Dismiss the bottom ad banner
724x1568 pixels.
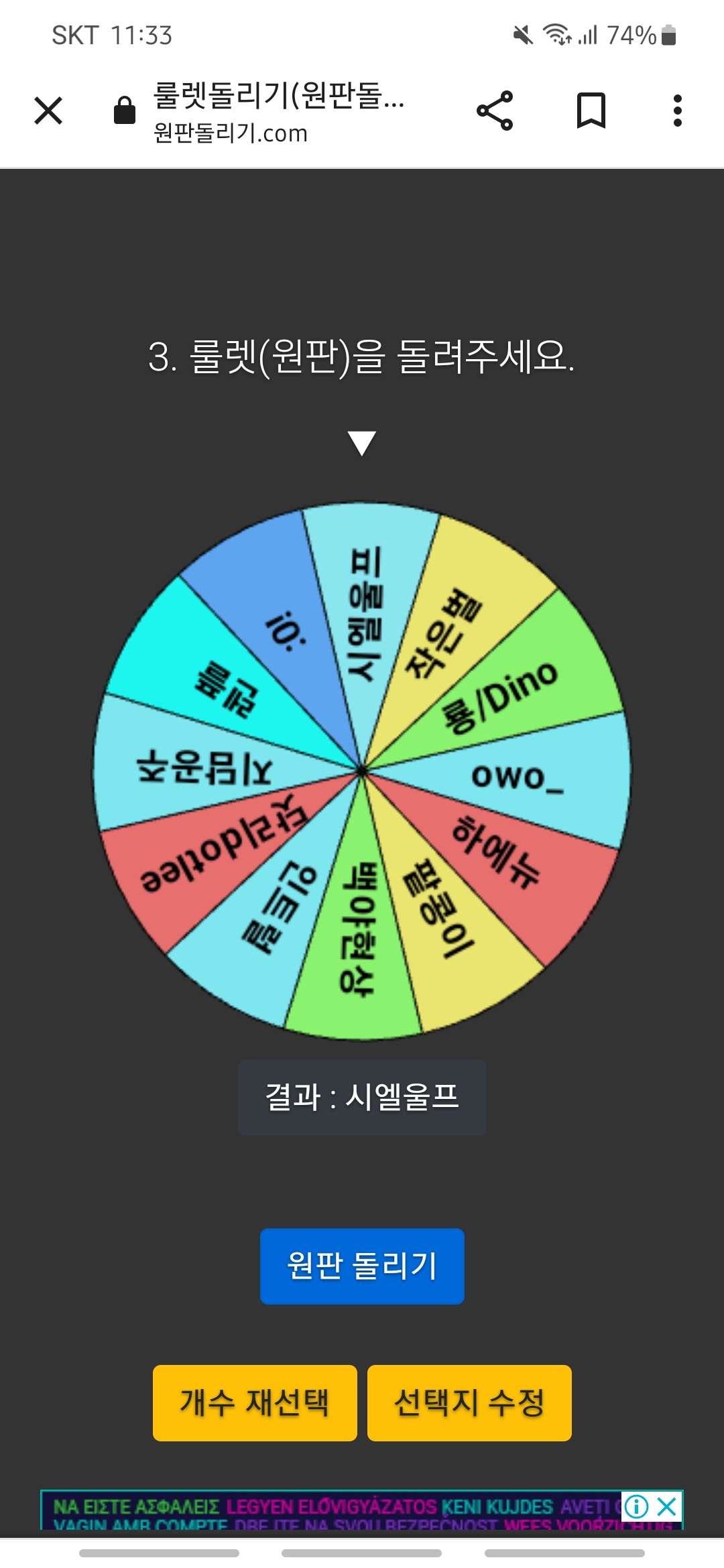[668, 1507]
